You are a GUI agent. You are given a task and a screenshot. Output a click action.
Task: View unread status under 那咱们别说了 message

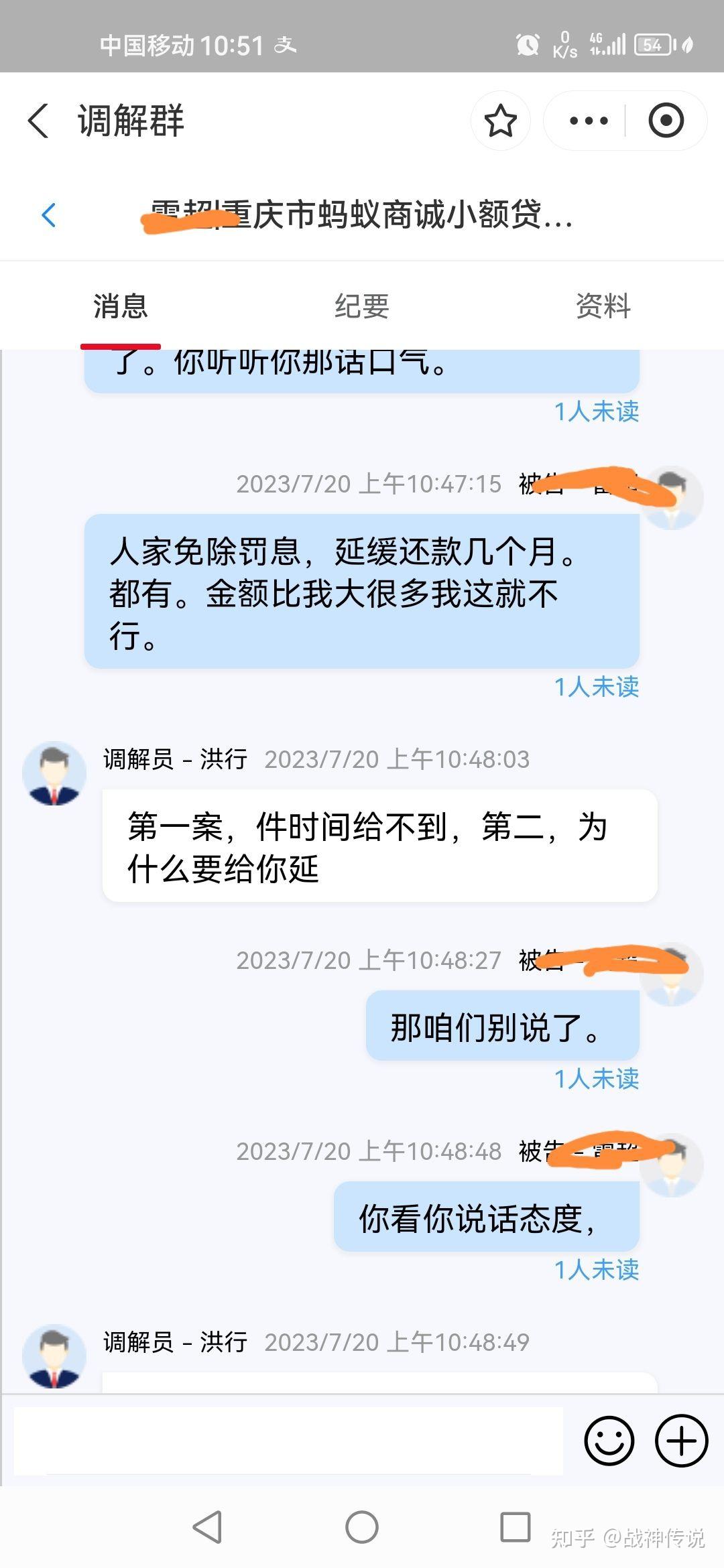597,1078
